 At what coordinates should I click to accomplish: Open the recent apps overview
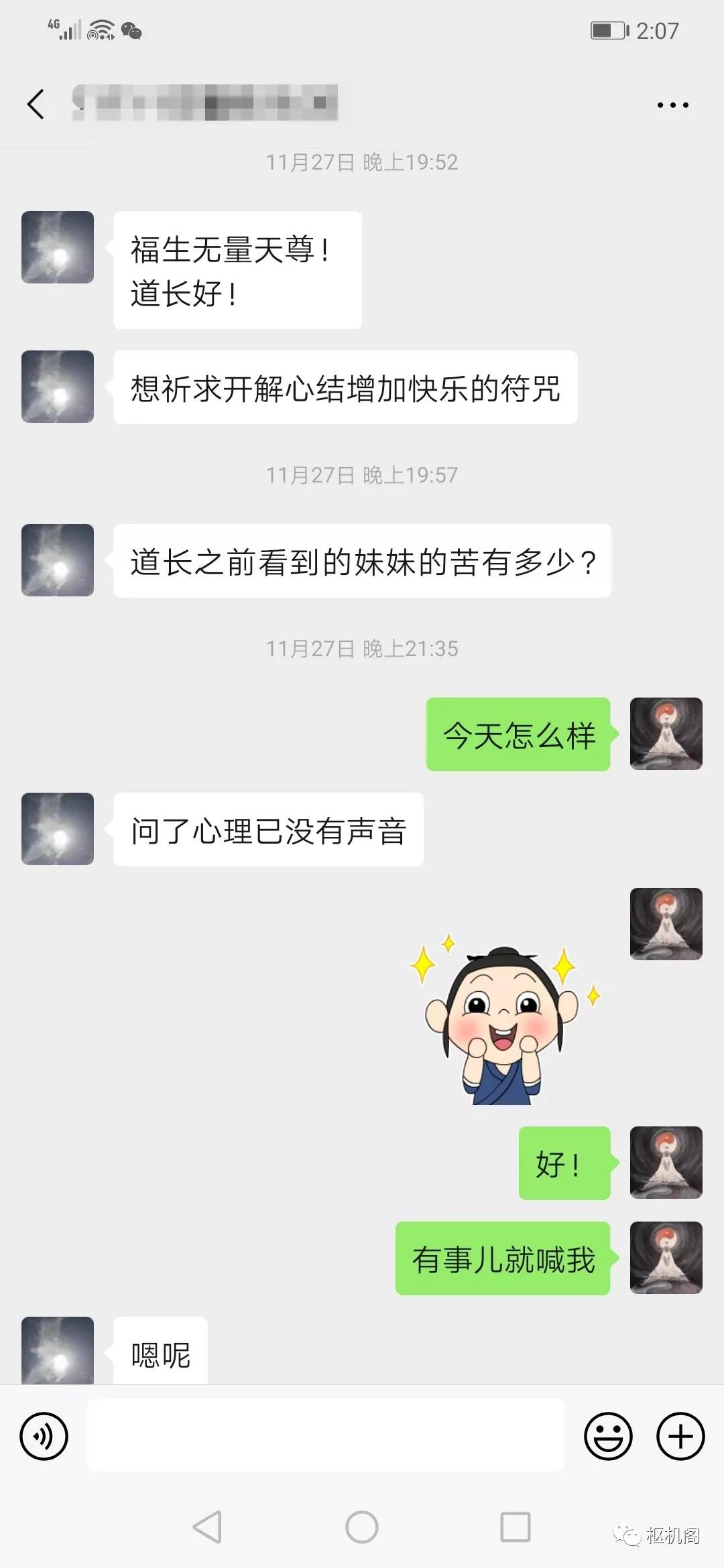[x=516, y=1527]
